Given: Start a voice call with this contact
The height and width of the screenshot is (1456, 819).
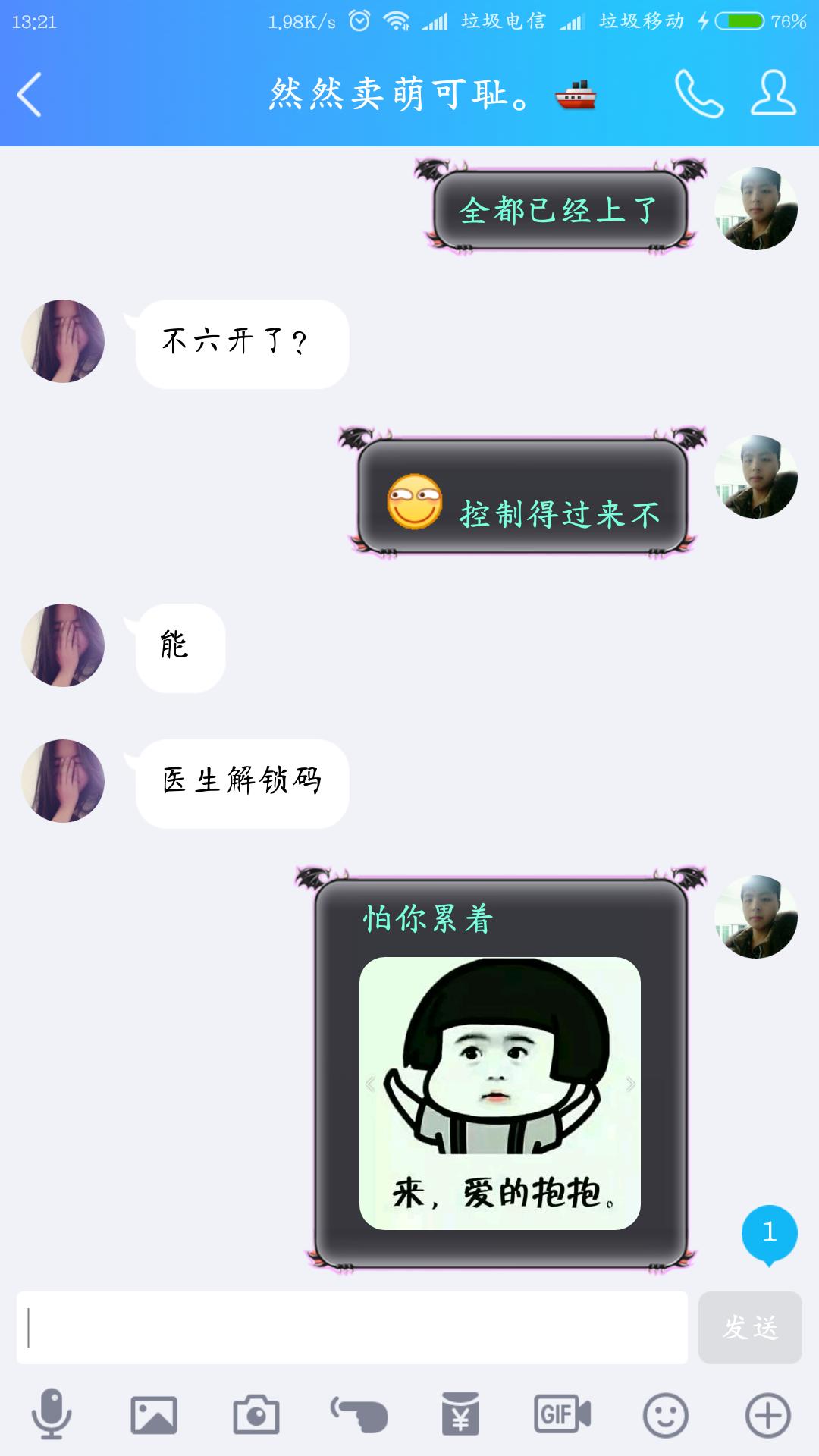Looking at the screenshot, I should 698,94.
